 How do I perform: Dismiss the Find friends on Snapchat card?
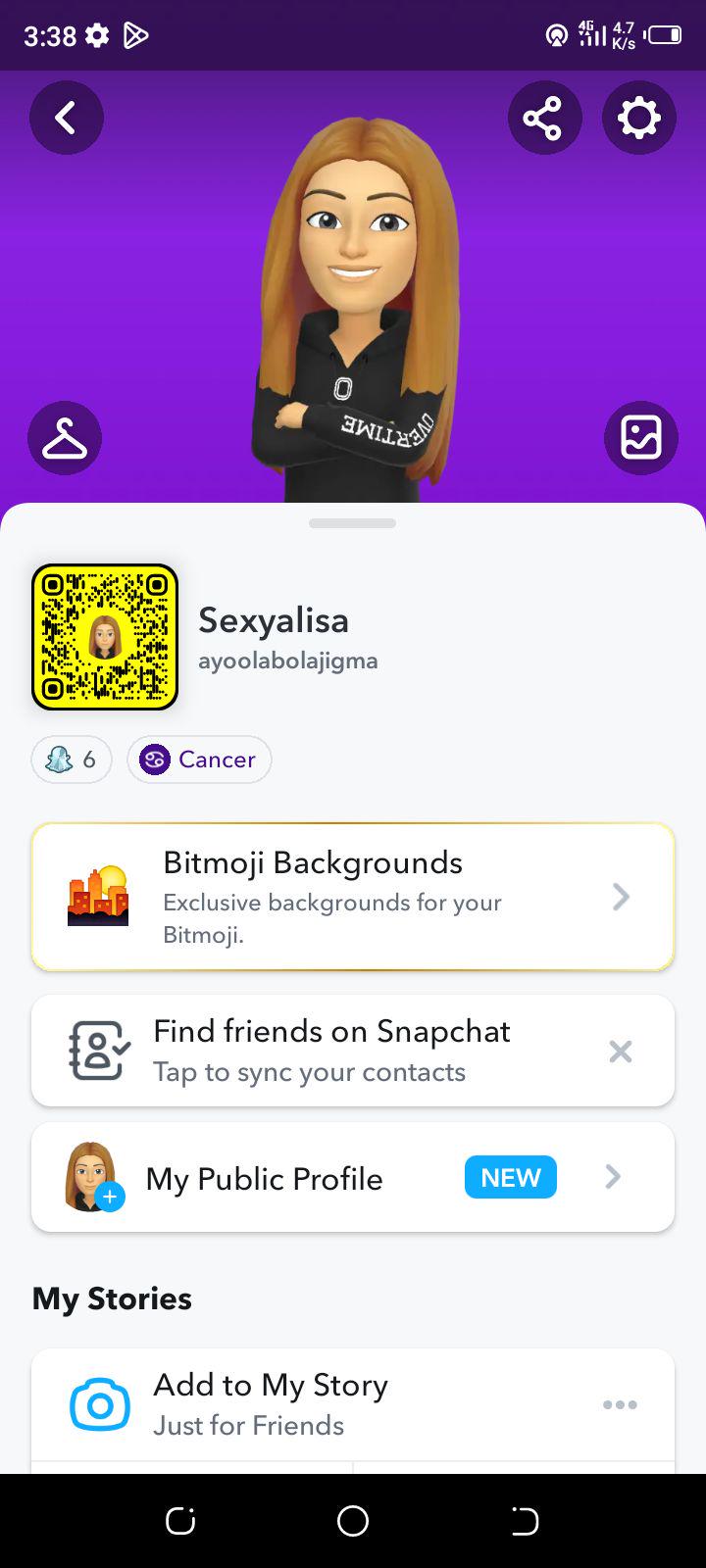click(x=621, y=1051)
